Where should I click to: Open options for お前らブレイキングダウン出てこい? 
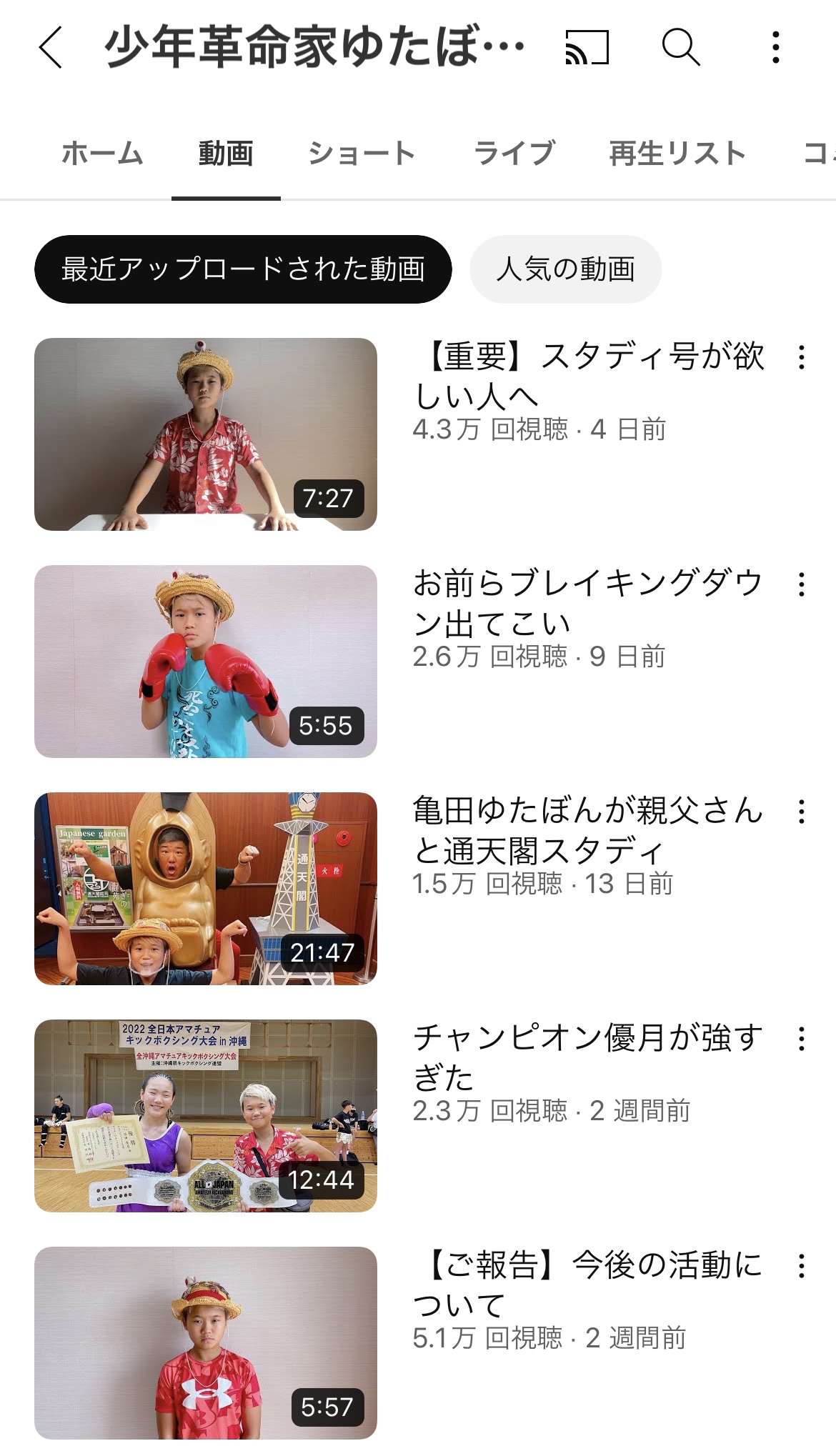tap(802, 584)
